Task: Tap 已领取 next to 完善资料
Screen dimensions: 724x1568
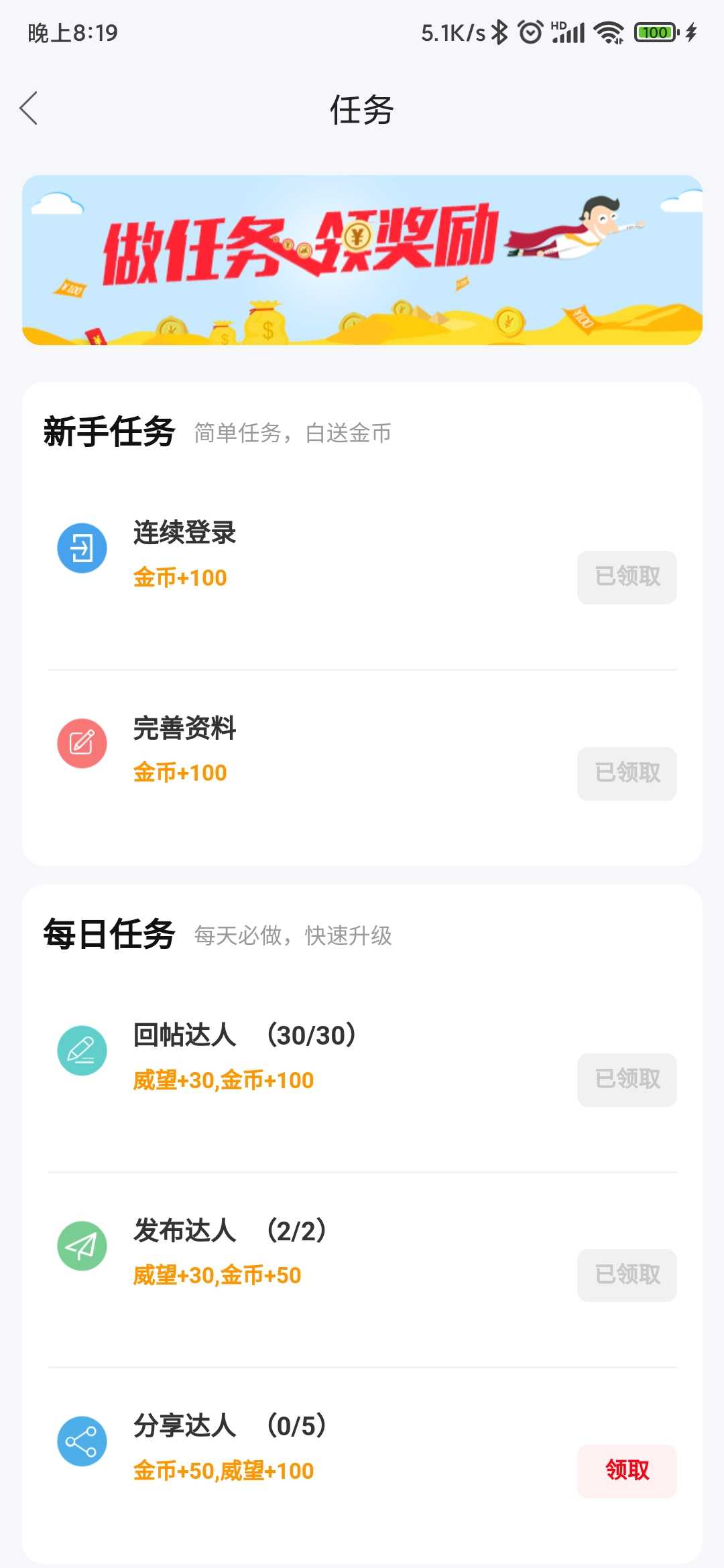Action: point(627,773)
